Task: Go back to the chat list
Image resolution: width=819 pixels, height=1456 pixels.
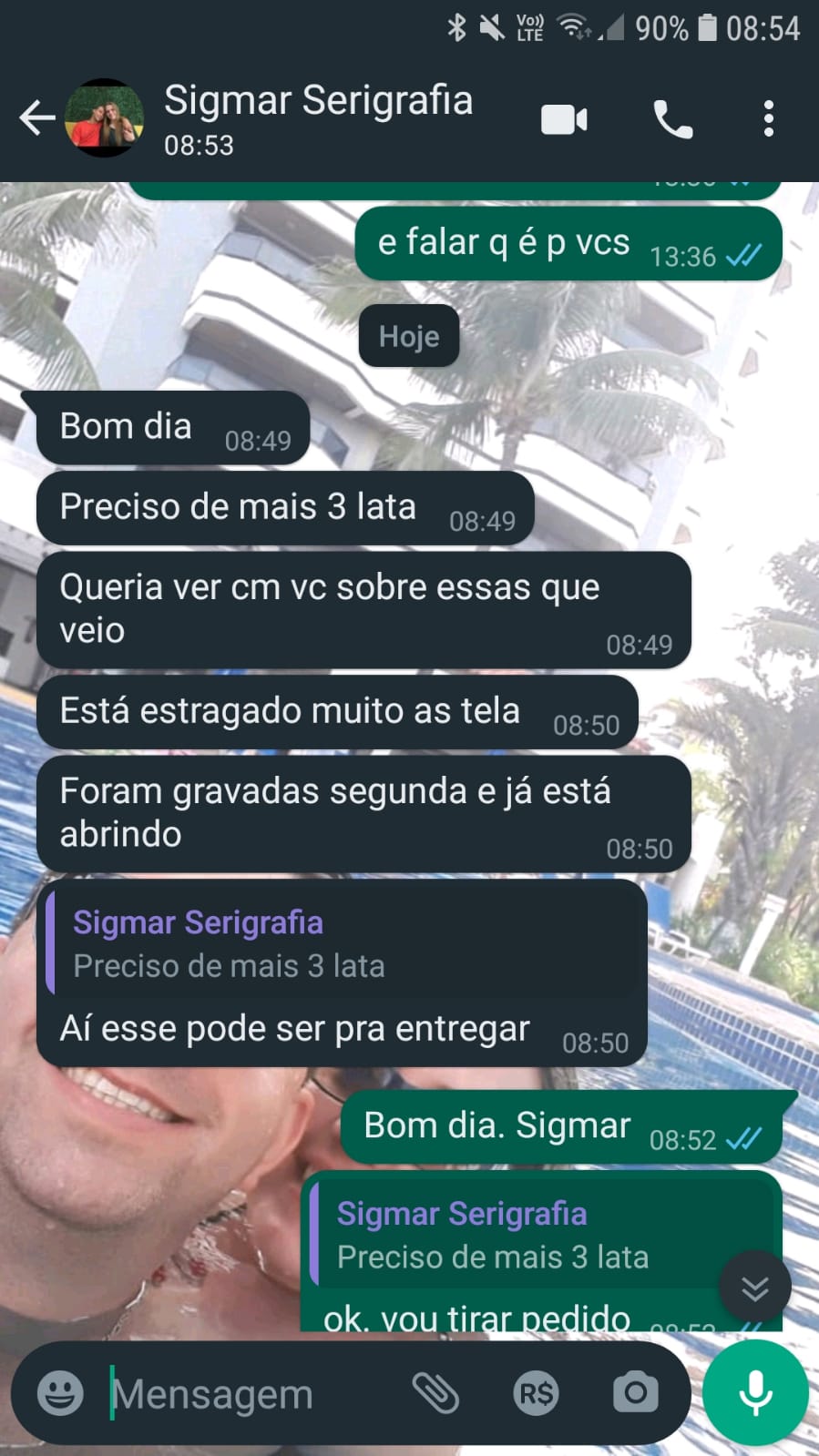Action: tap(36, 118)
